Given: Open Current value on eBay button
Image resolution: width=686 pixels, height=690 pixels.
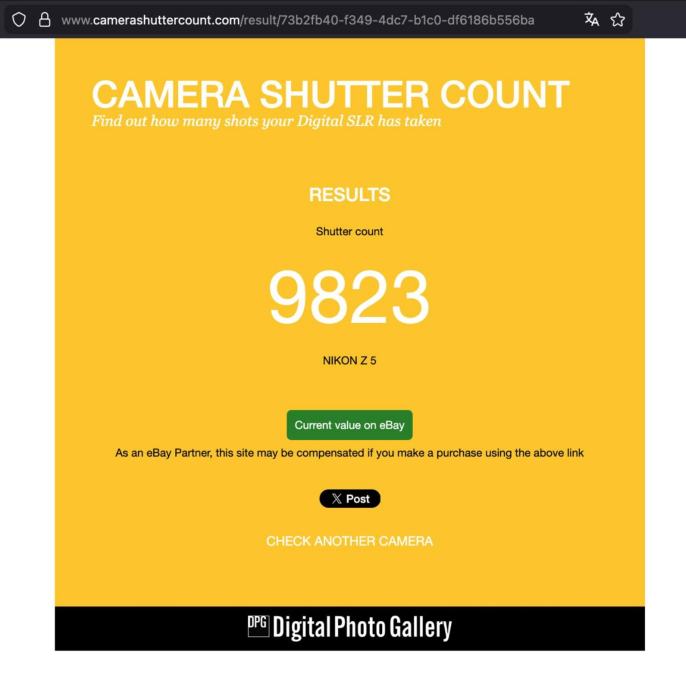Looking at the screenshot, I should (349, 425).
